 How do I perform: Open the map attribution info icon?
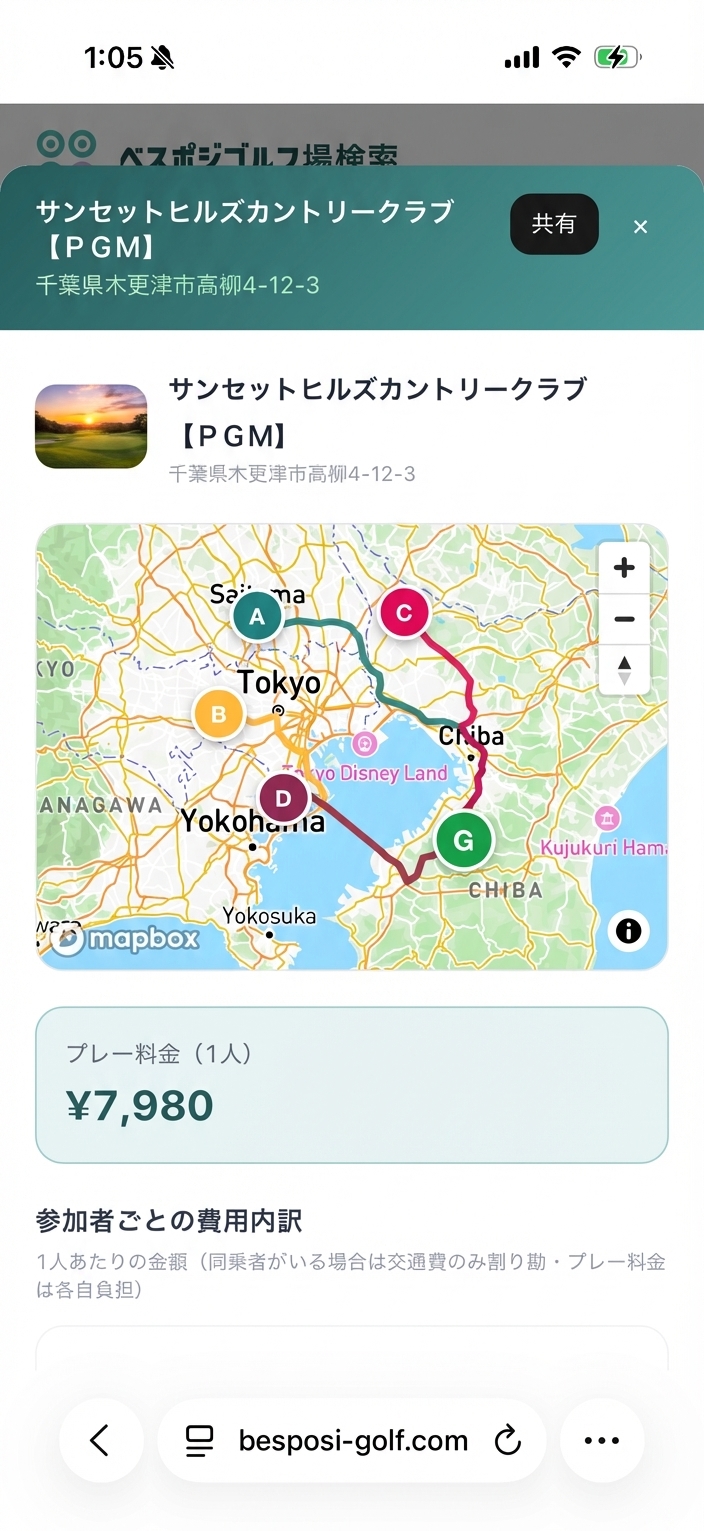click(628, 931)
